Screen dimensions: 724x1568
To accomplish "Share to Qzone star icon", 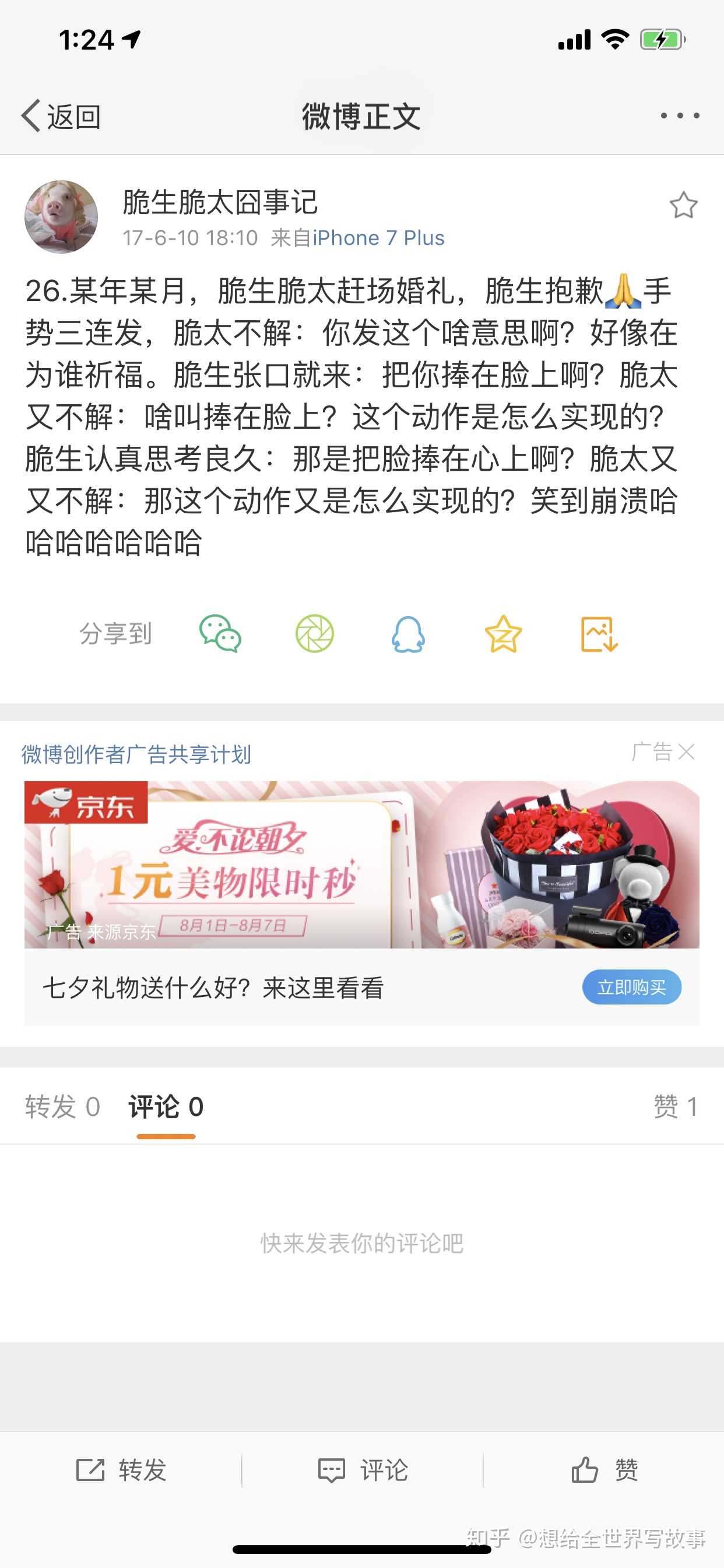I will coord(503,633).
